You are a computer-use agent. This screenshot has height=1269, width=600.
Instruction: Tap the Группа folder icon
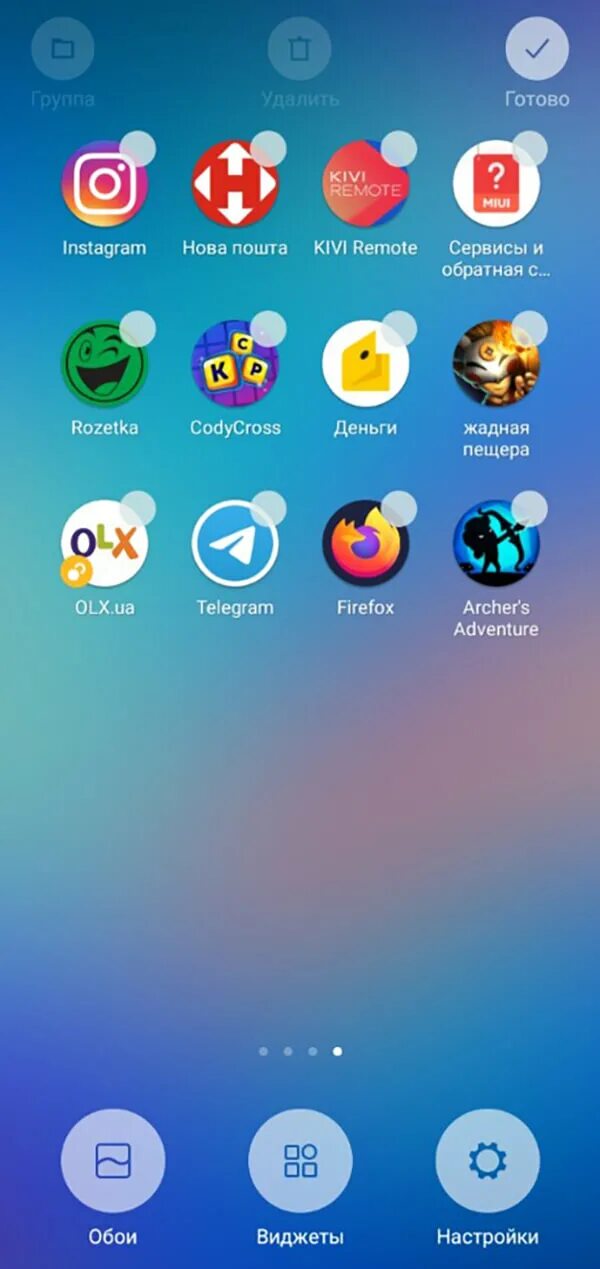click(63, 49)
